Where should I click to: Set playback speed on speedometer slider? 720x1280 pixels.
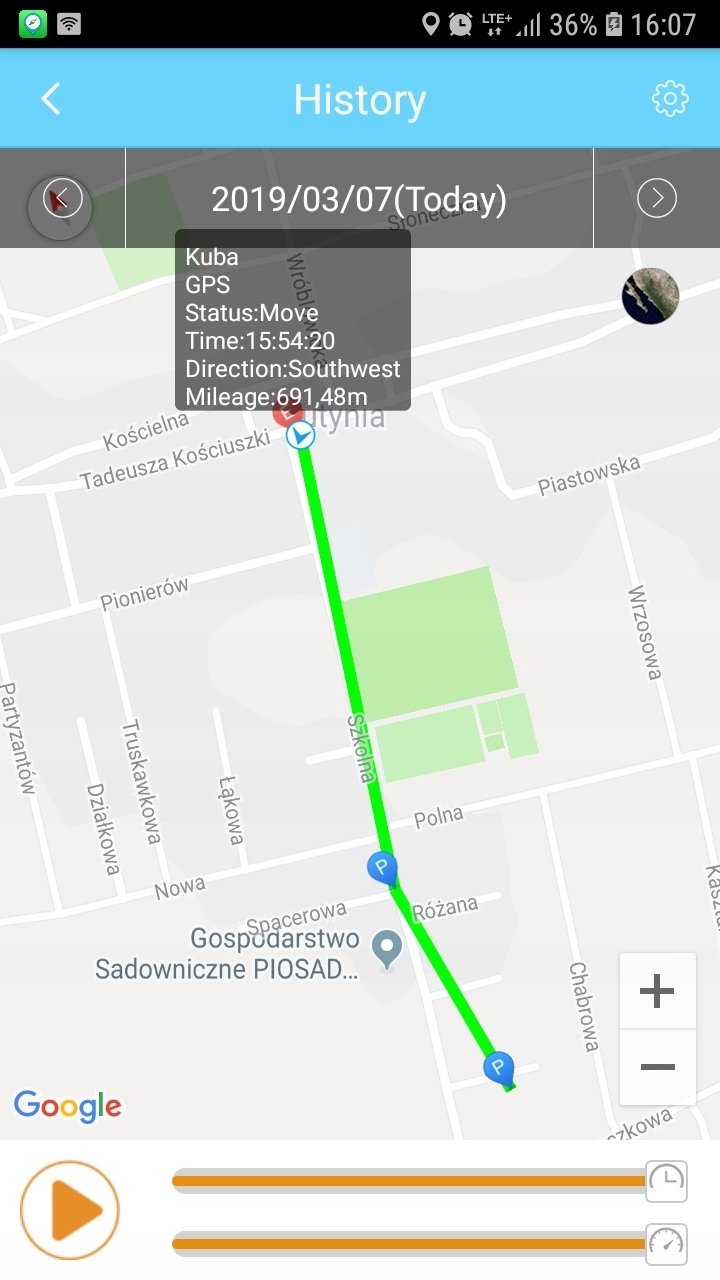[410, 1245]
